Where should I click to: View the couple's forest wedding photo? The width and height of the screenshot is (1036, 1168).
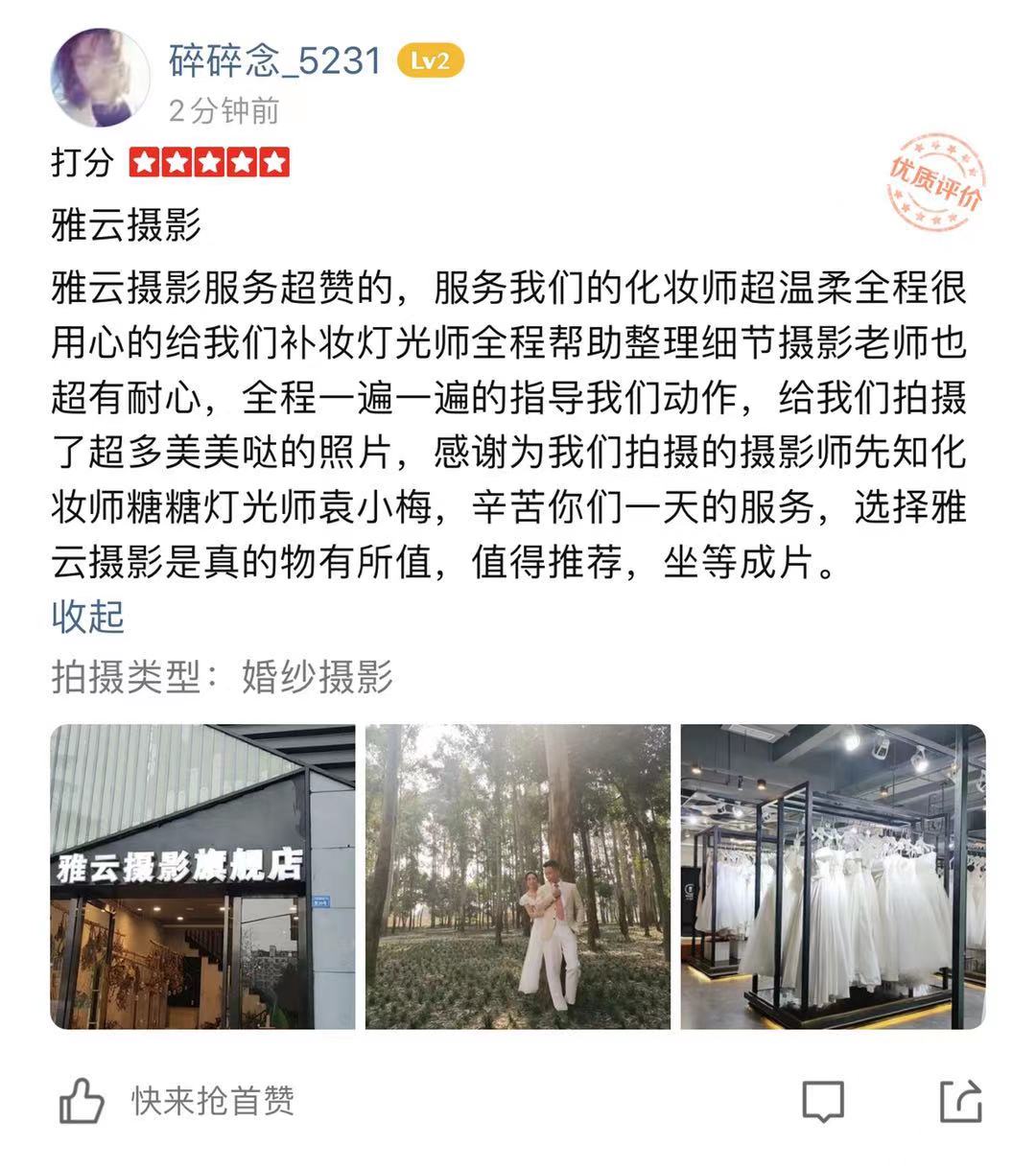pos(517,876)
